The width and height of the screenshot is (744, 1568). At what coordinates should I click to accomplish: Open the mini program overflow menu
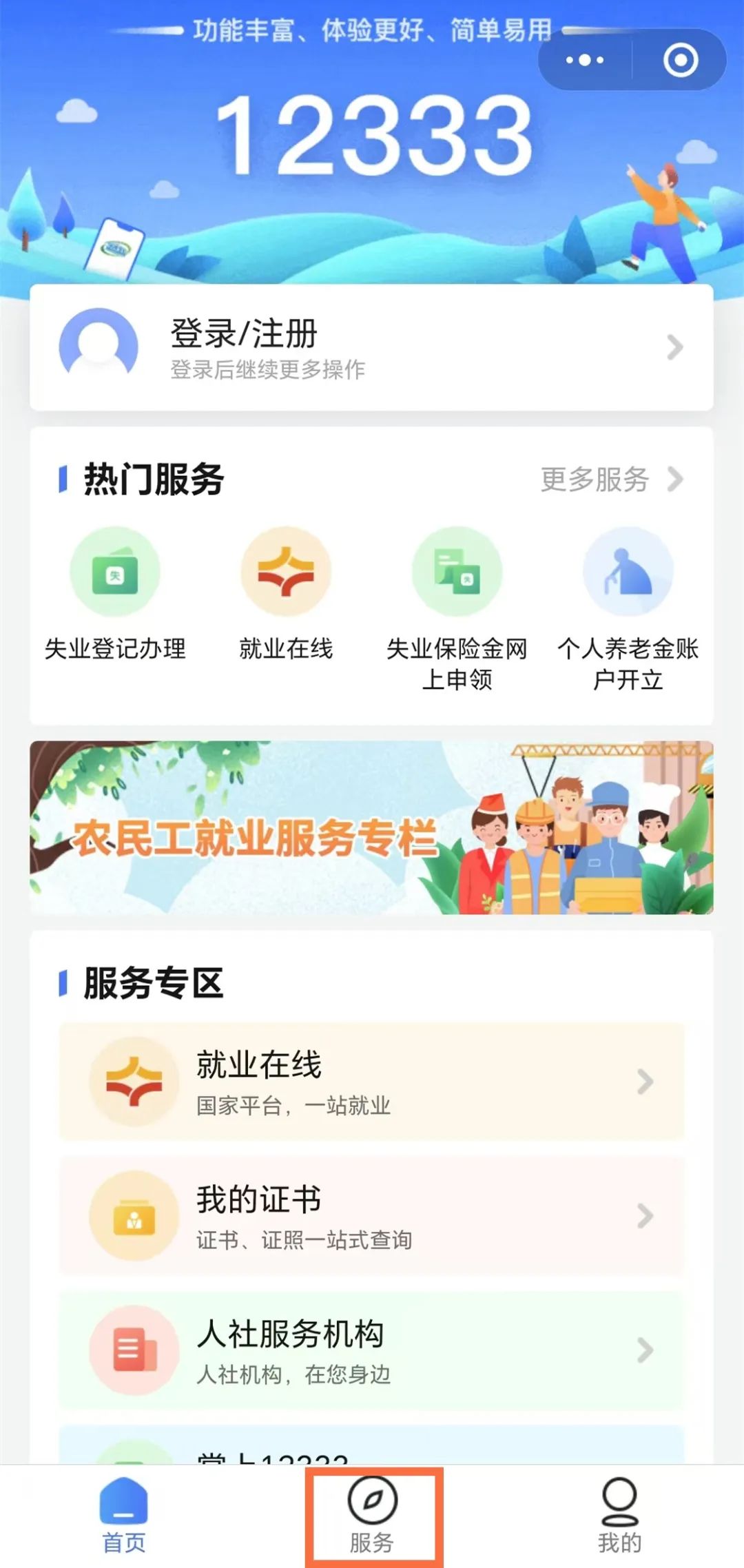coord(585,60)
